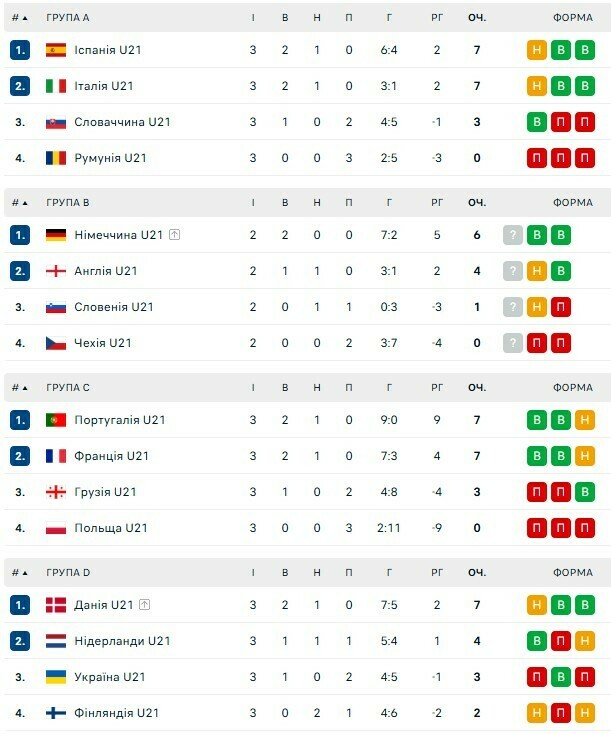Tap the upcoming match '?' badge for Словенія U21
Viewport: 611px width, 734px height.
click(x=513, y=307)
